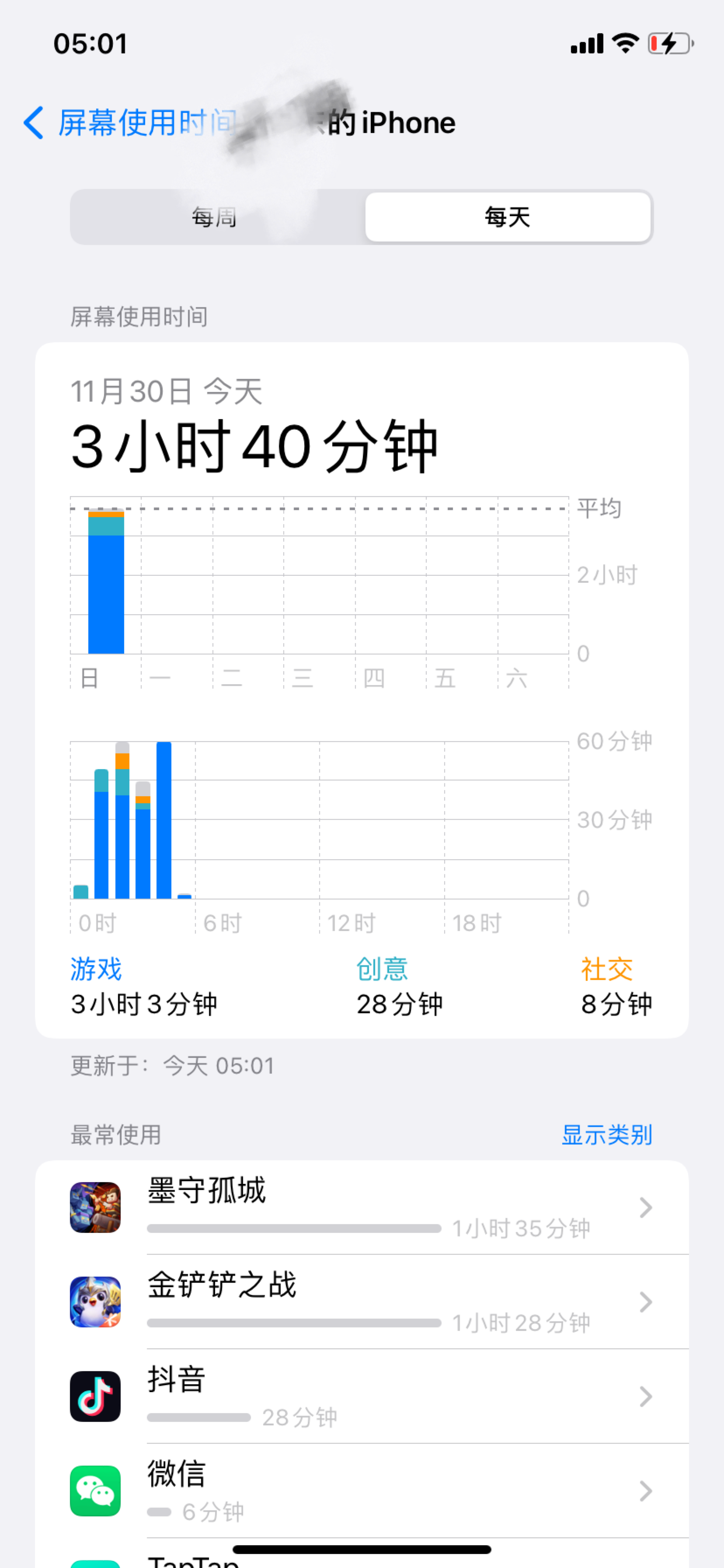Image resolution: width=724 pixels, height=1568 pixels.
Task: Switch to the 每周 tab
Action: [214, 217]
